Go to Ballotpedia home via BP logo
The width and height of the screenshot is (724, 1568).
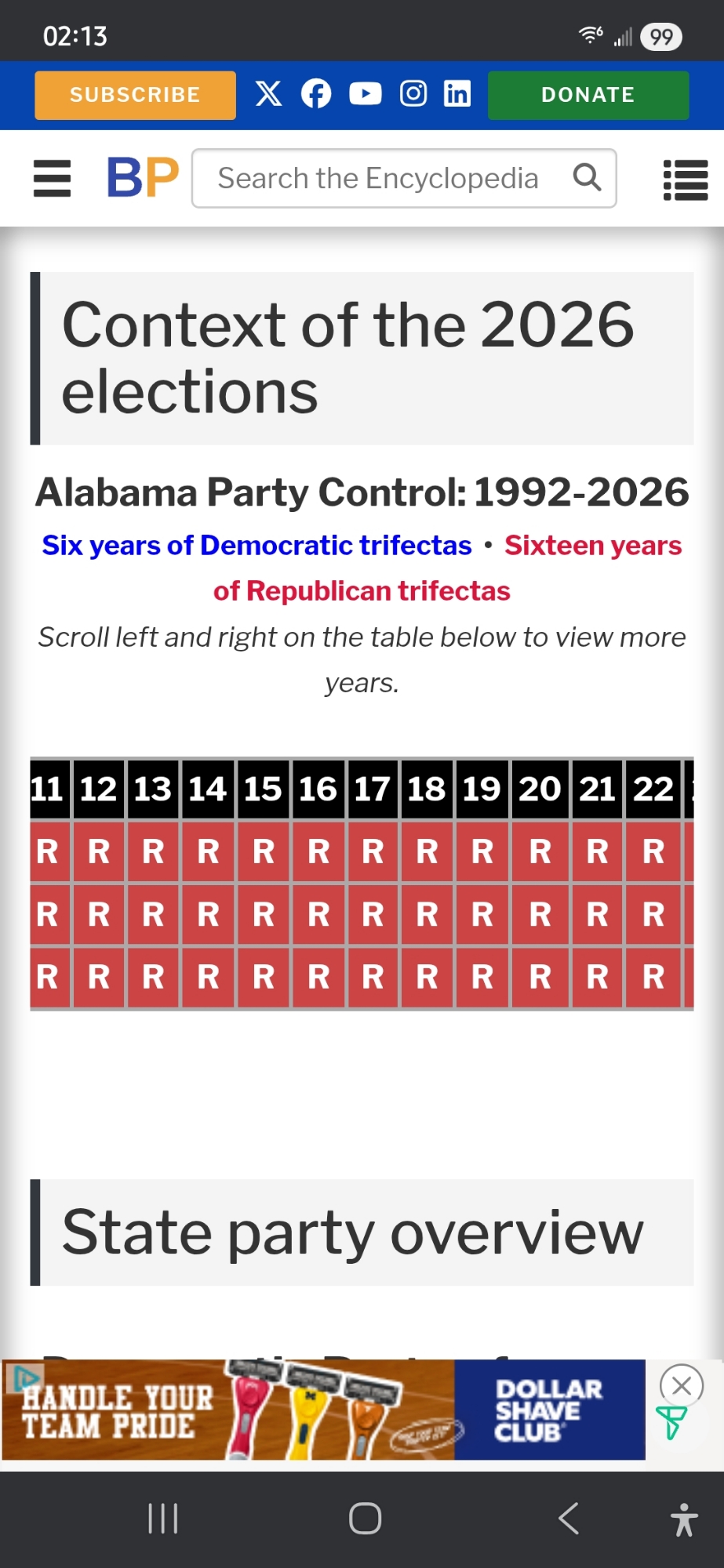pos(143,178)
